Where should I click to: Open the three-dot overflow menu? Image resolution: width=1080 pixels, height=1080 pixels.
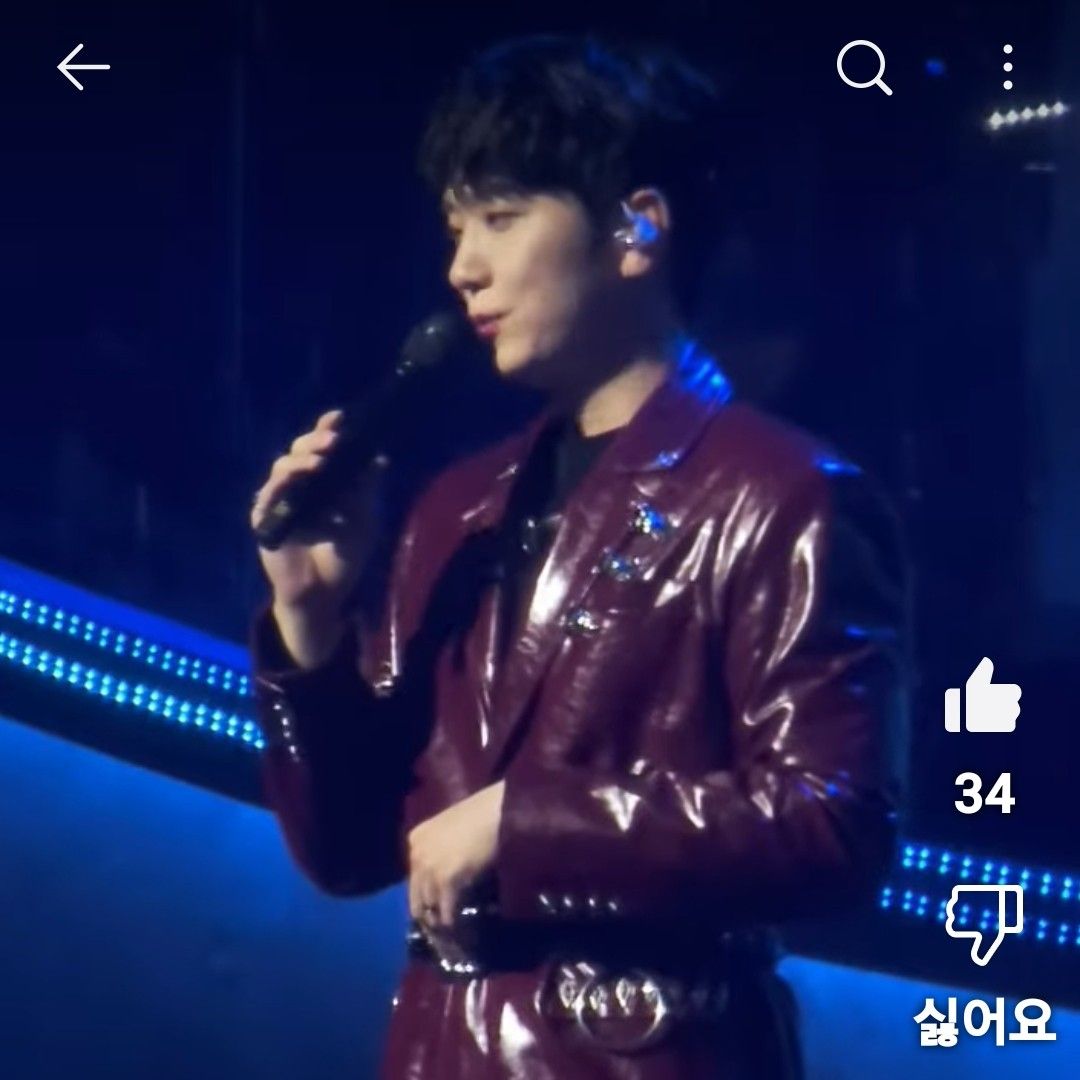(1007, 68)
